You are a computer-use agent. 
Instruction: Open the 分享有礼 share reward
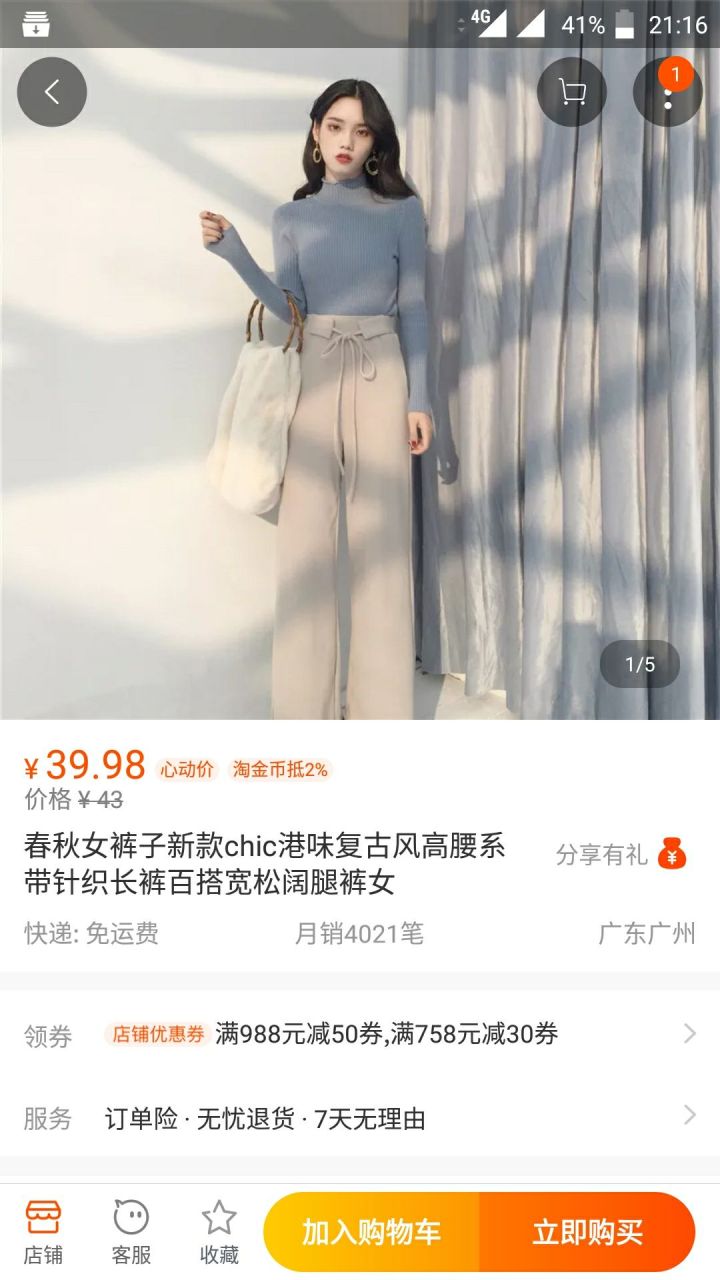coord(622,855)
